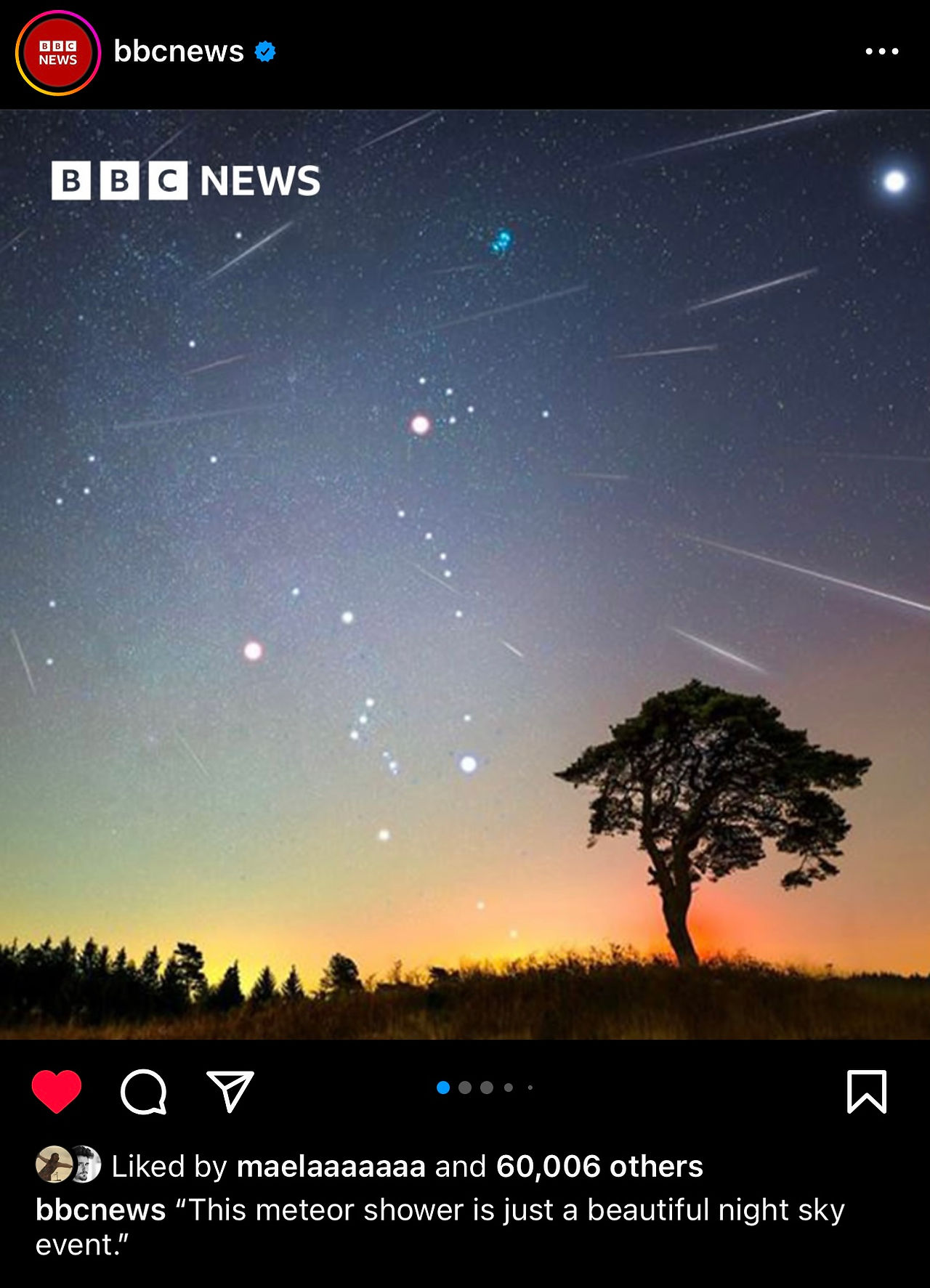Share the post via paper plane icon
Viewport: 930px width, 1288px height.
(230, 1091)
